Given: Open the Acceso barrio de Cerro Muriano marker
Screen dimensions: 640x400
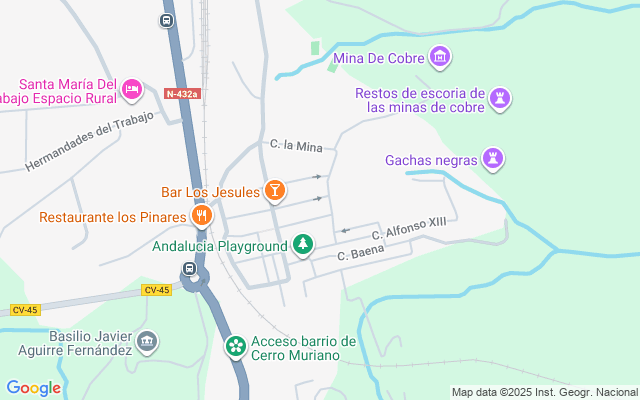Looking at the screenshot, I should (x=235, y=347).
